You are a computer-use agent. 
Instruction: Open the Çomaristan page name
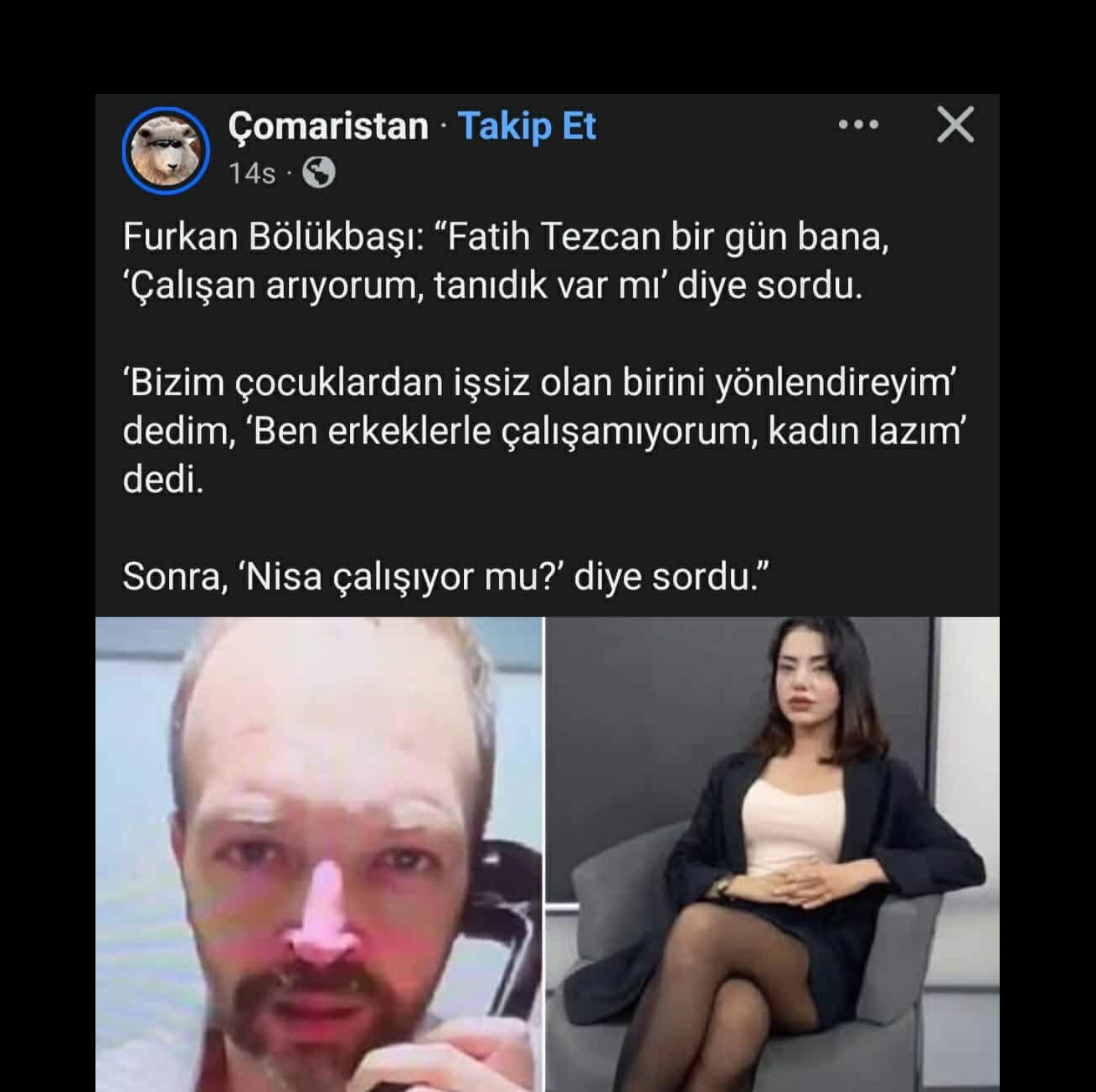tap(328, 126)
